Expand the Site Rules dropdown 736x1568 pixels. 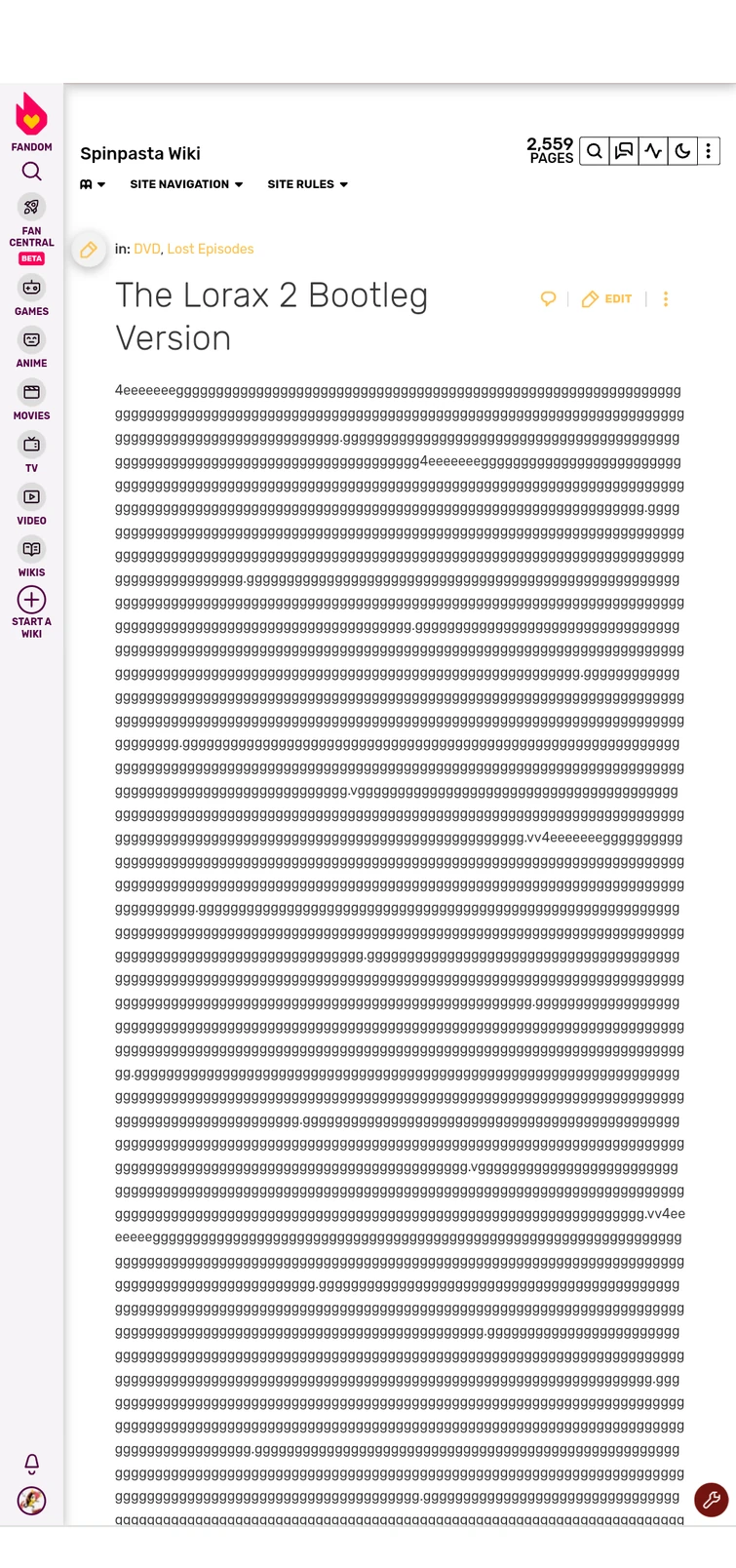point(307,184)
